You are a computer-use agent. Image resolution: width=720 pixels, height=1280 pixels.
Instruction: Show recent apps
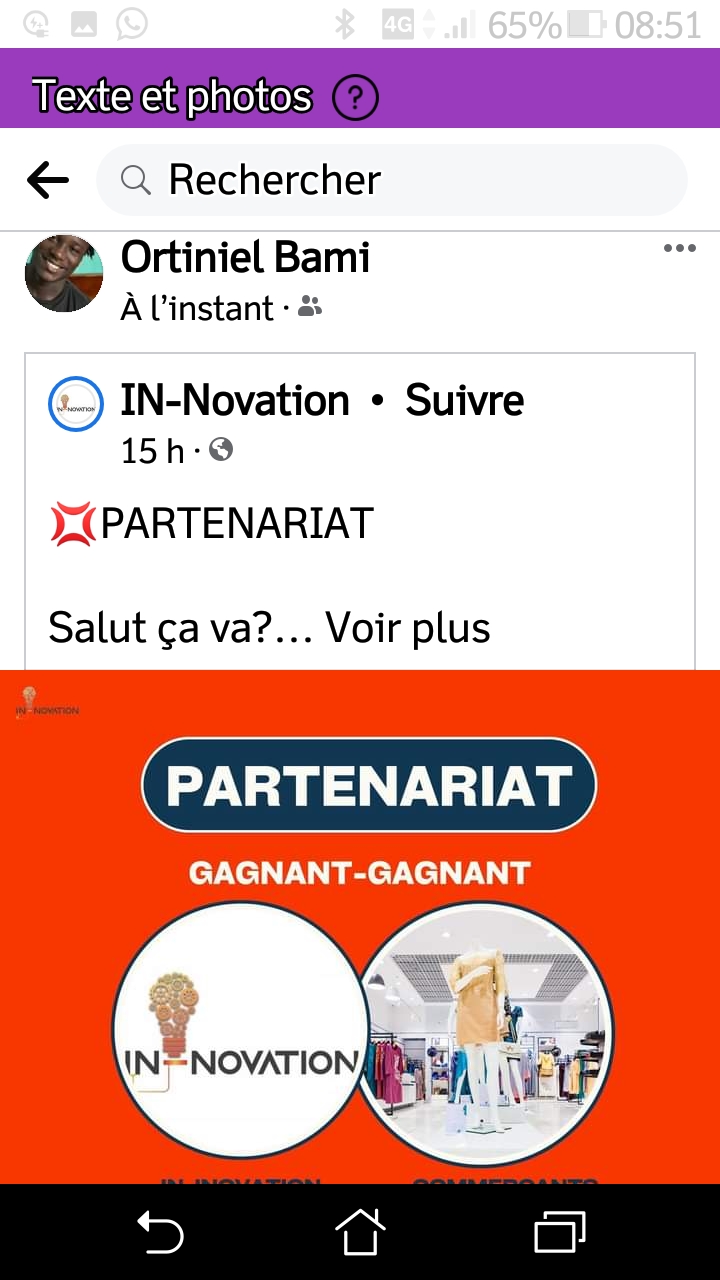[559, 1232]
